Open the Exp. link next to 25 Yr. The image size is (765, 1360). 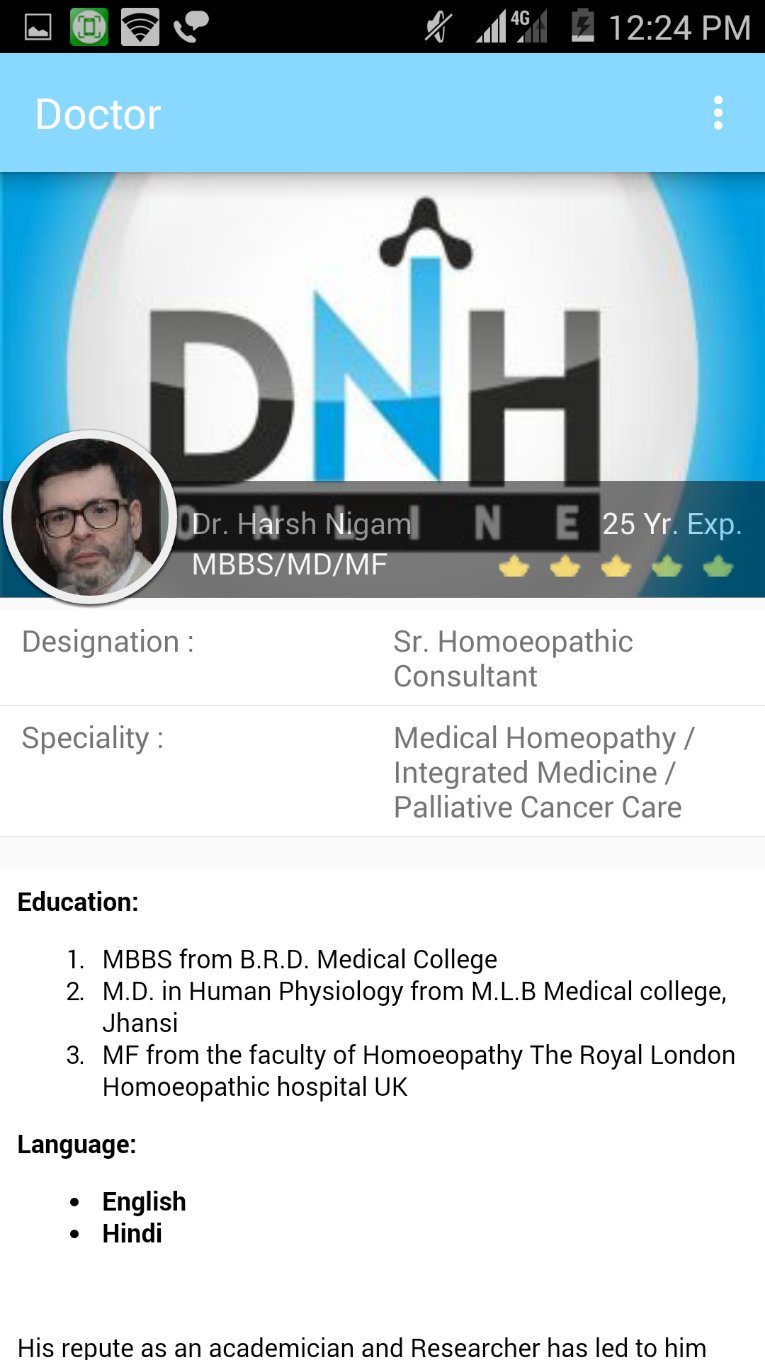716,523
